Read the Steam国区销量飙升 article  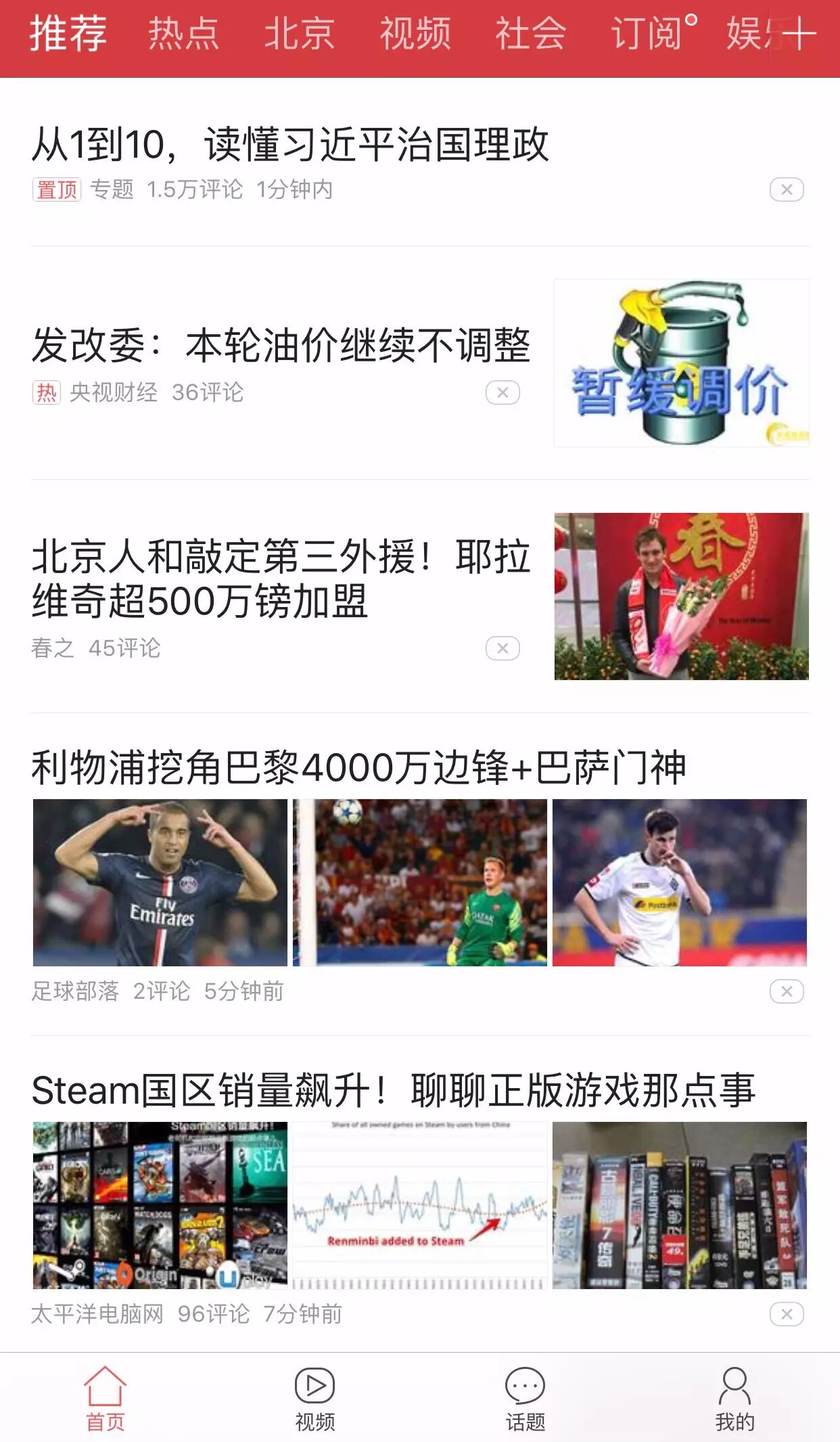pyautogui.click(x=392, y=1091)
